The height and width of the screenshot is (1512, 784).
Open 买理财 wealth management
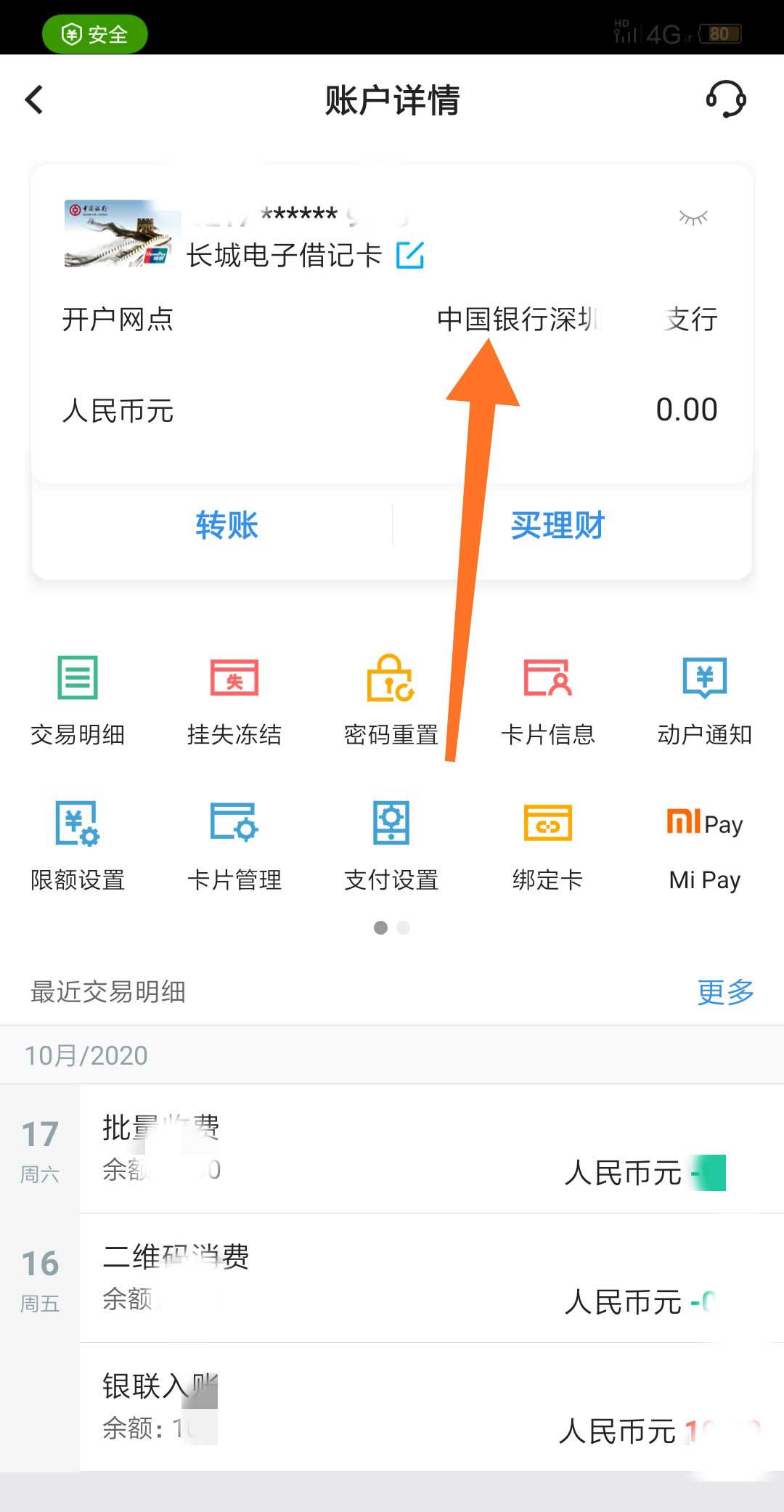pos(557,525)
